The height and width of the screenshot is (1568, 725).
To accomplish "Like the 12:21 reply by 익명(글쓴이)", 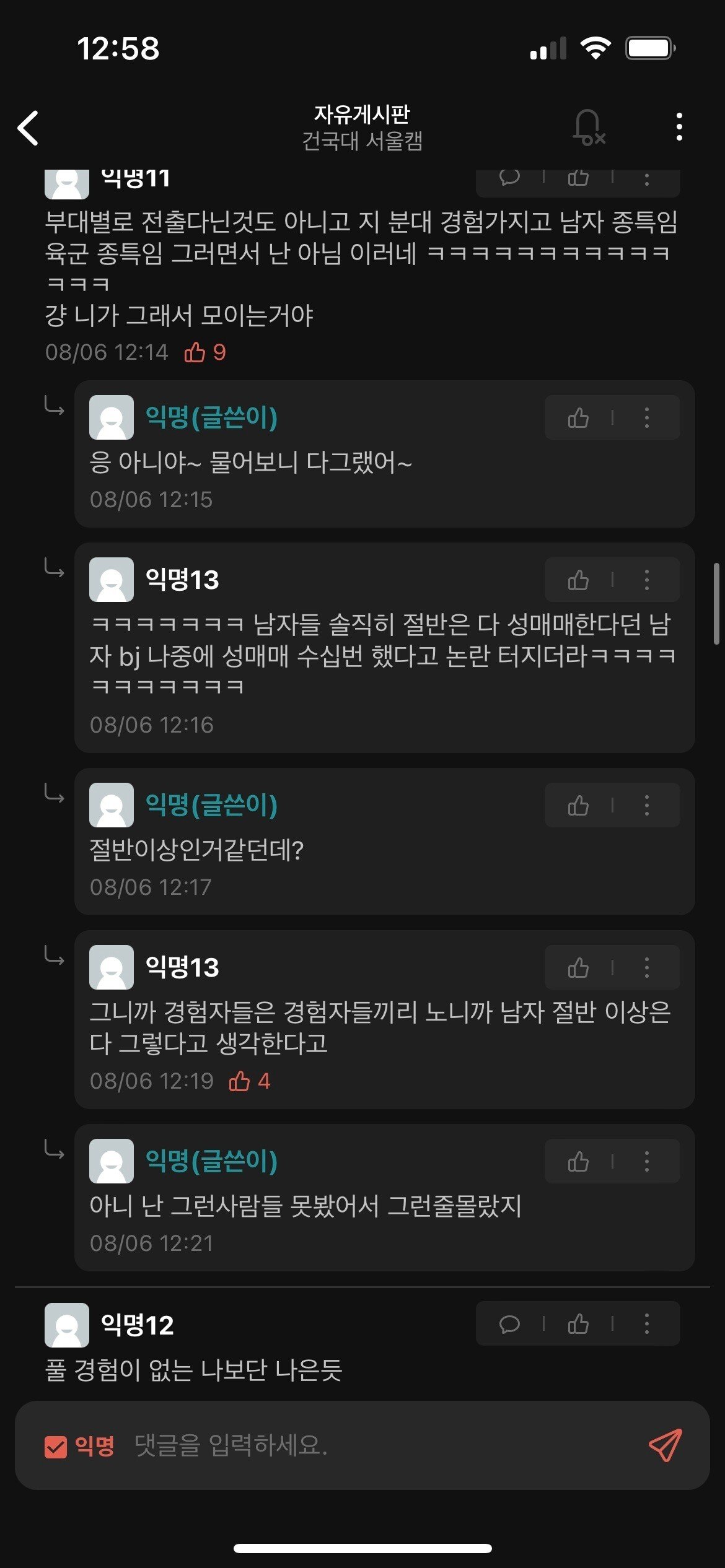I will click(578, 1162).
